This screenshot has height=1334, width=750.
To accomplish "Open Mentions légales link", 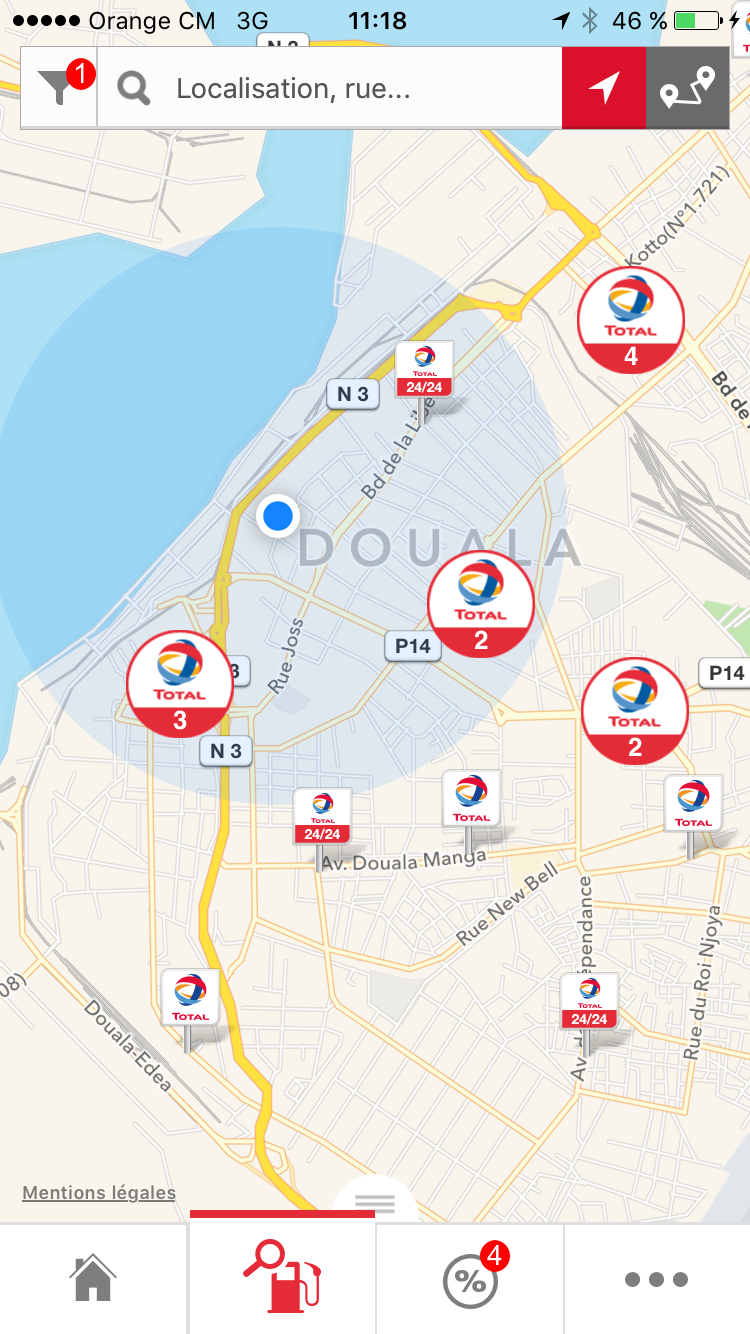I will coord(99,1193).
